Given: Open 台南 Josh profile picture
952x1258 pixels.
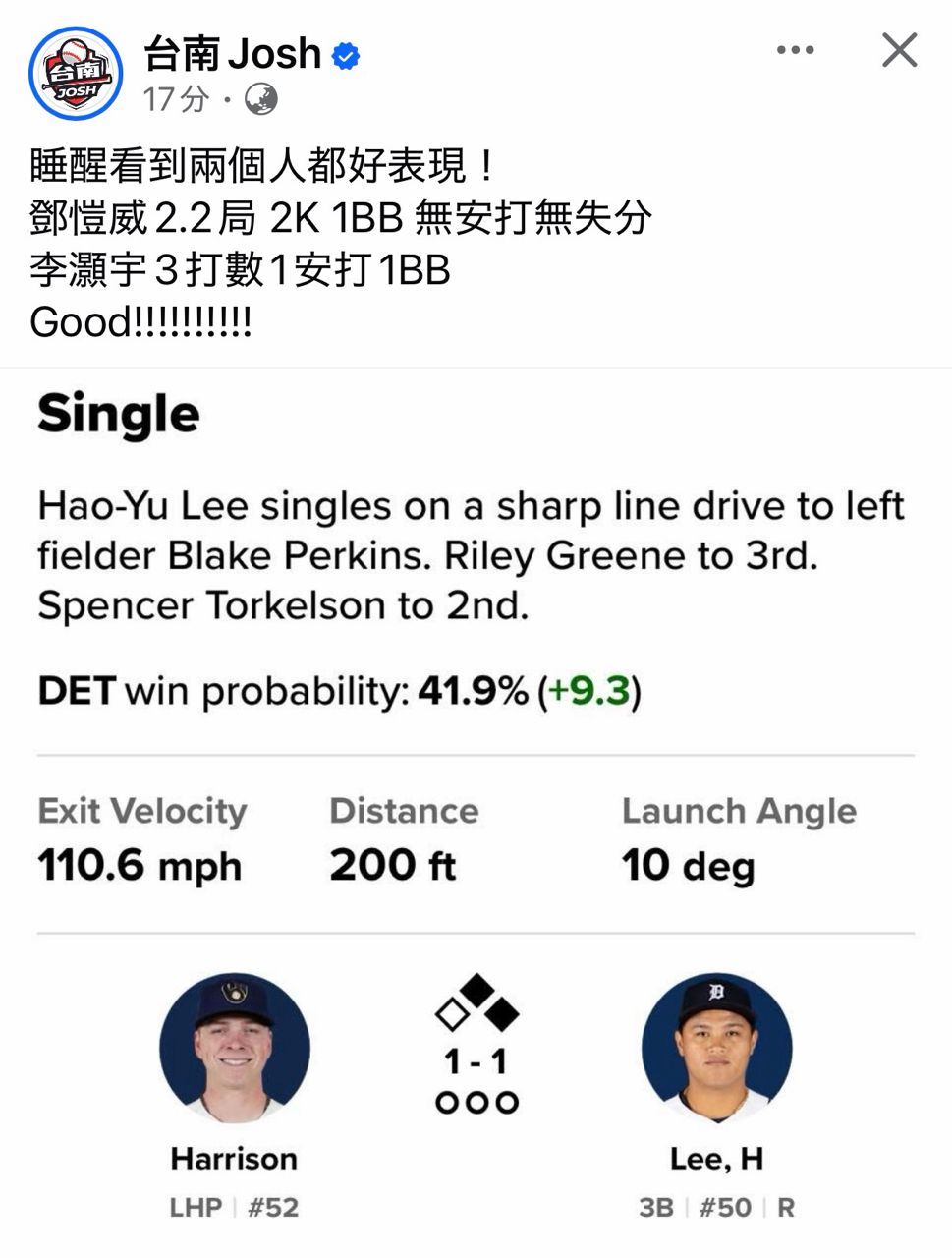Looking at the screenshot, I should point(77,75).
